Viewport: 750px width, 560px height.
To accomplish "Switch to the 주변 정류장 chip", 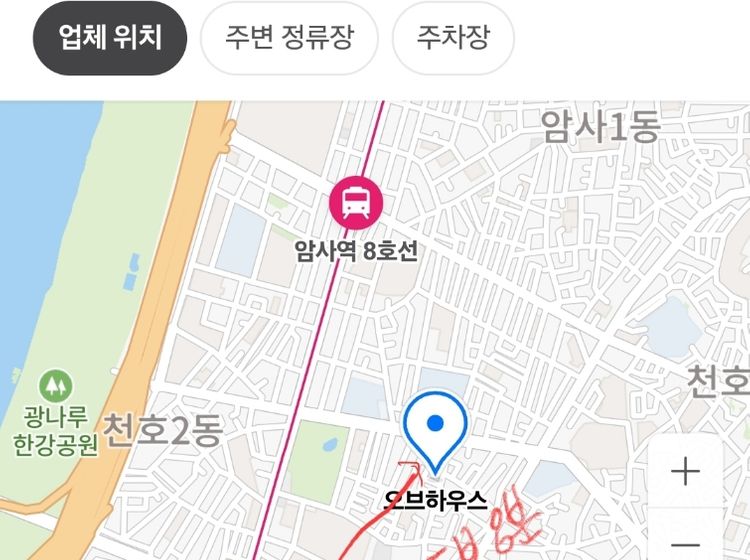I will click(289, 38).
